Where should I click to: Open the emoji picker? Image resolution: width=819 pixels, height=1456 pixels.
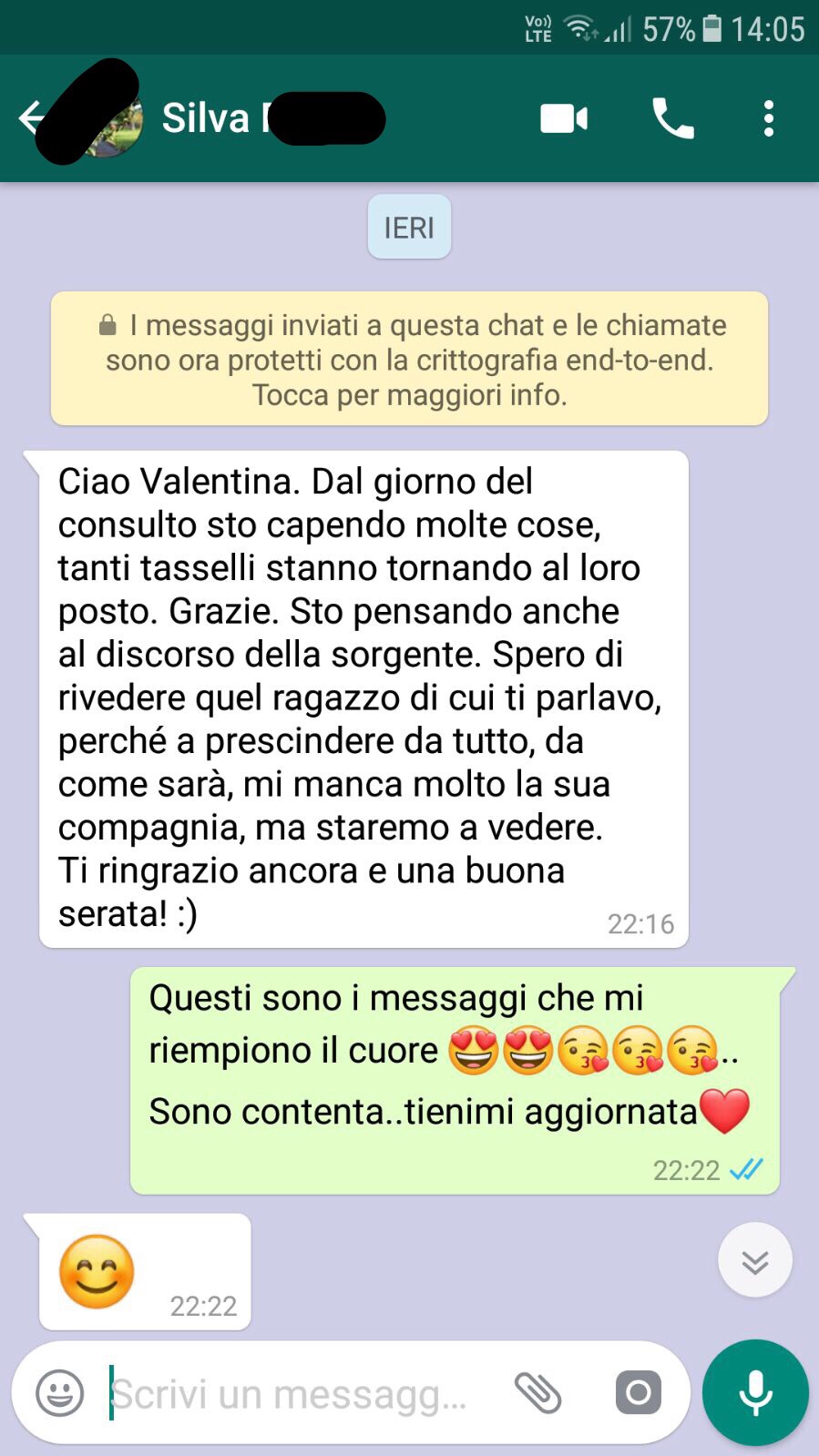60,1392
